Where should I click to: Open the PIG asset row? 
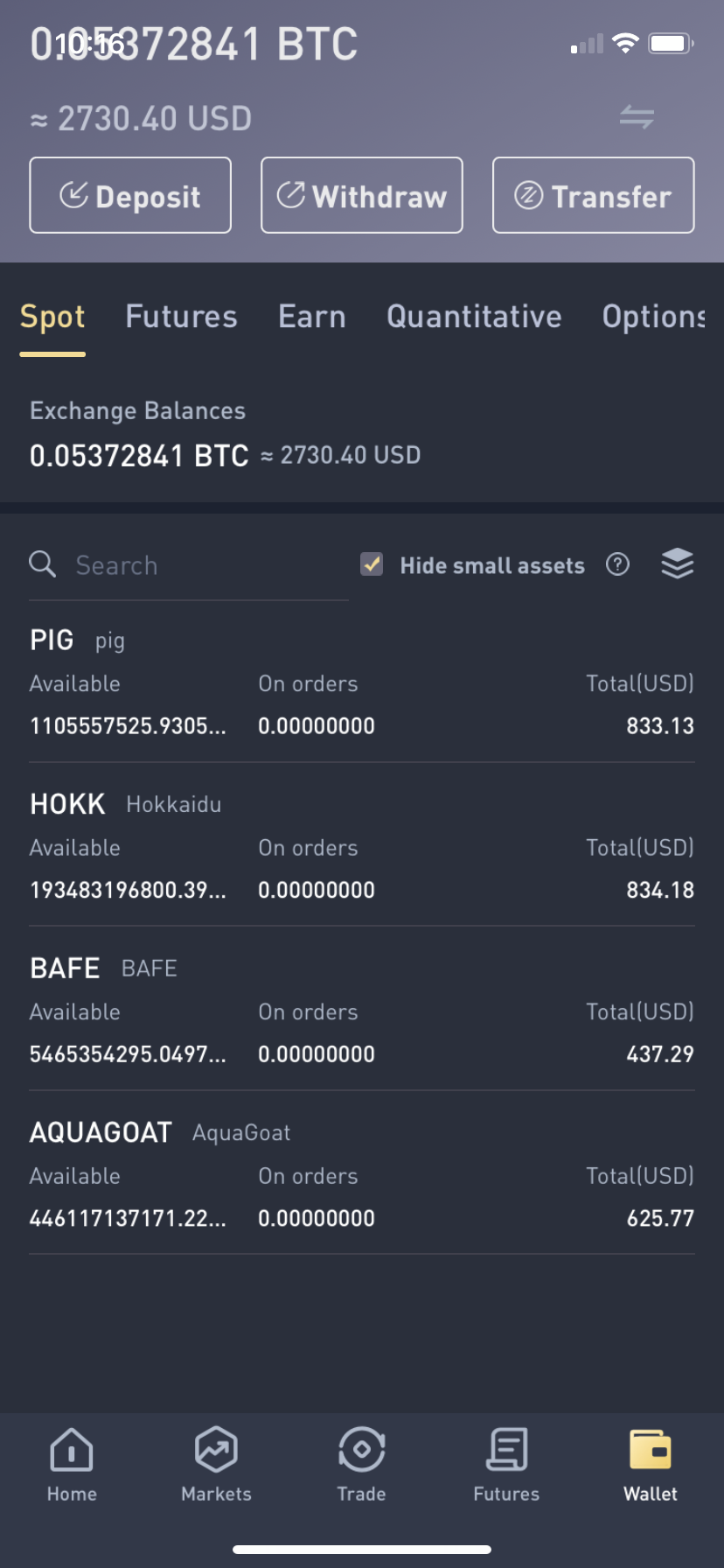pos(362,682)
